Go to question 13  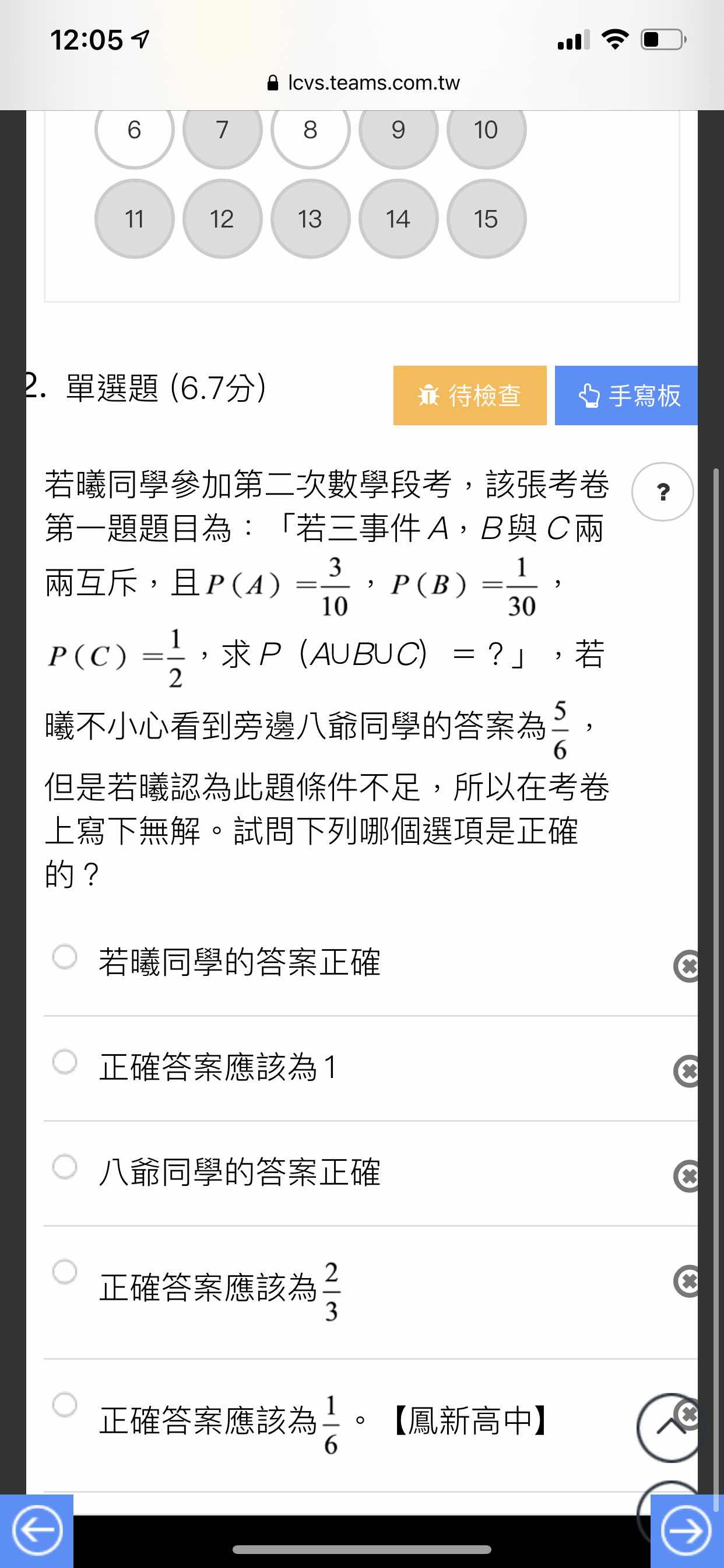pyautogui.click(x=310, y=219)
